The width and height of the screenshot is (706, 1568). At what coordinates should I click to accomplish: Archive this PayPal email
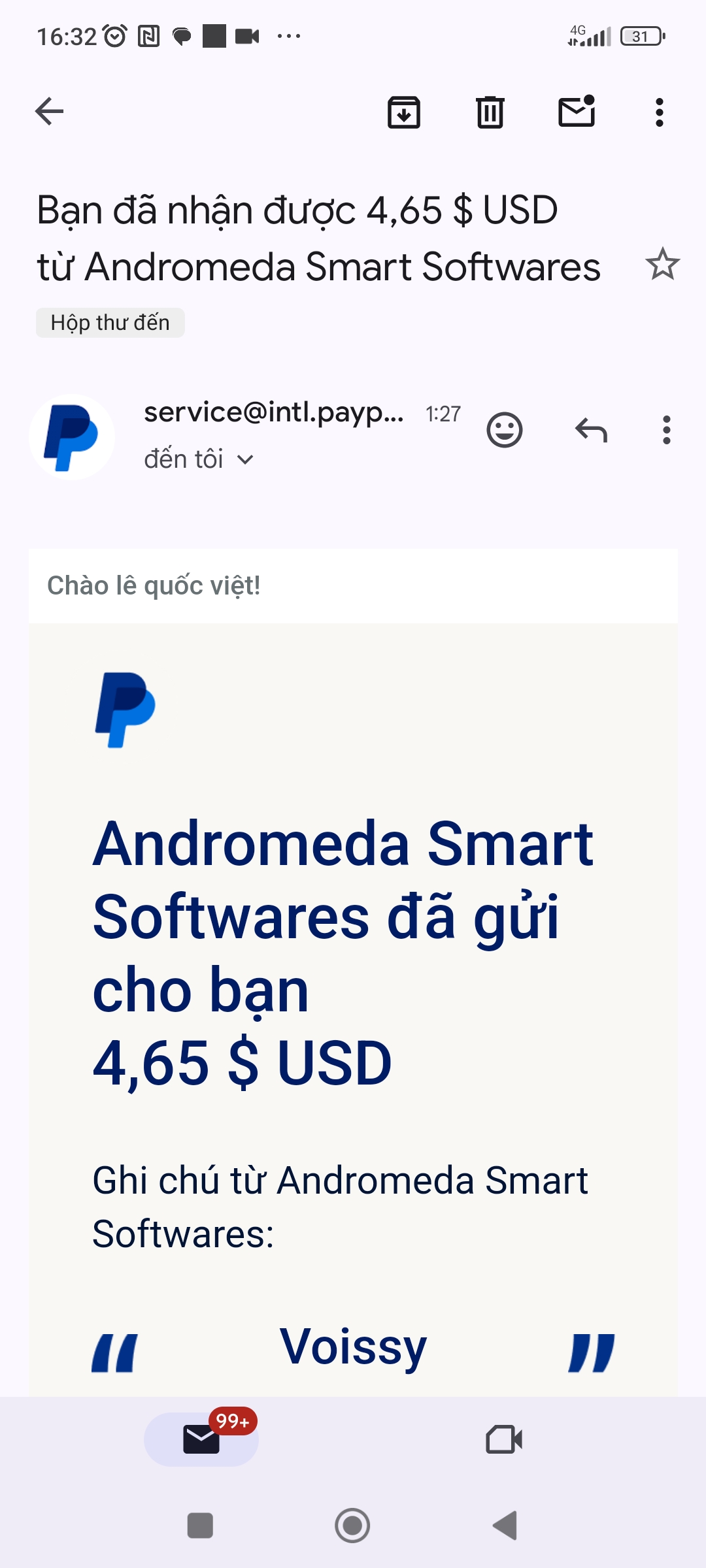coord(404,112)
